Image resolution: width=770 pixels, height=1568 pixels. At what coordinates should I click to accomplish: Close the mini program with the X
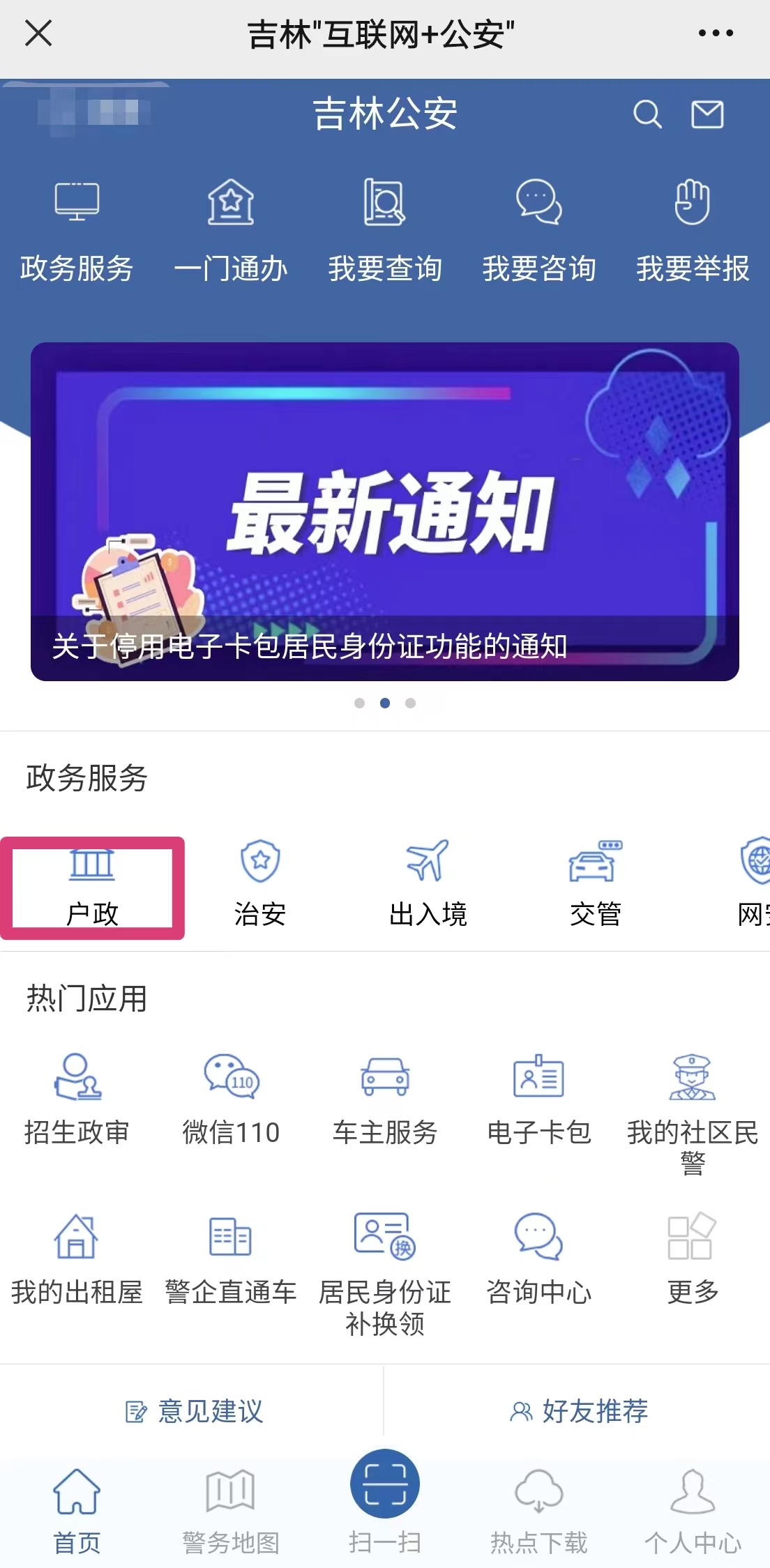point(38,33)
